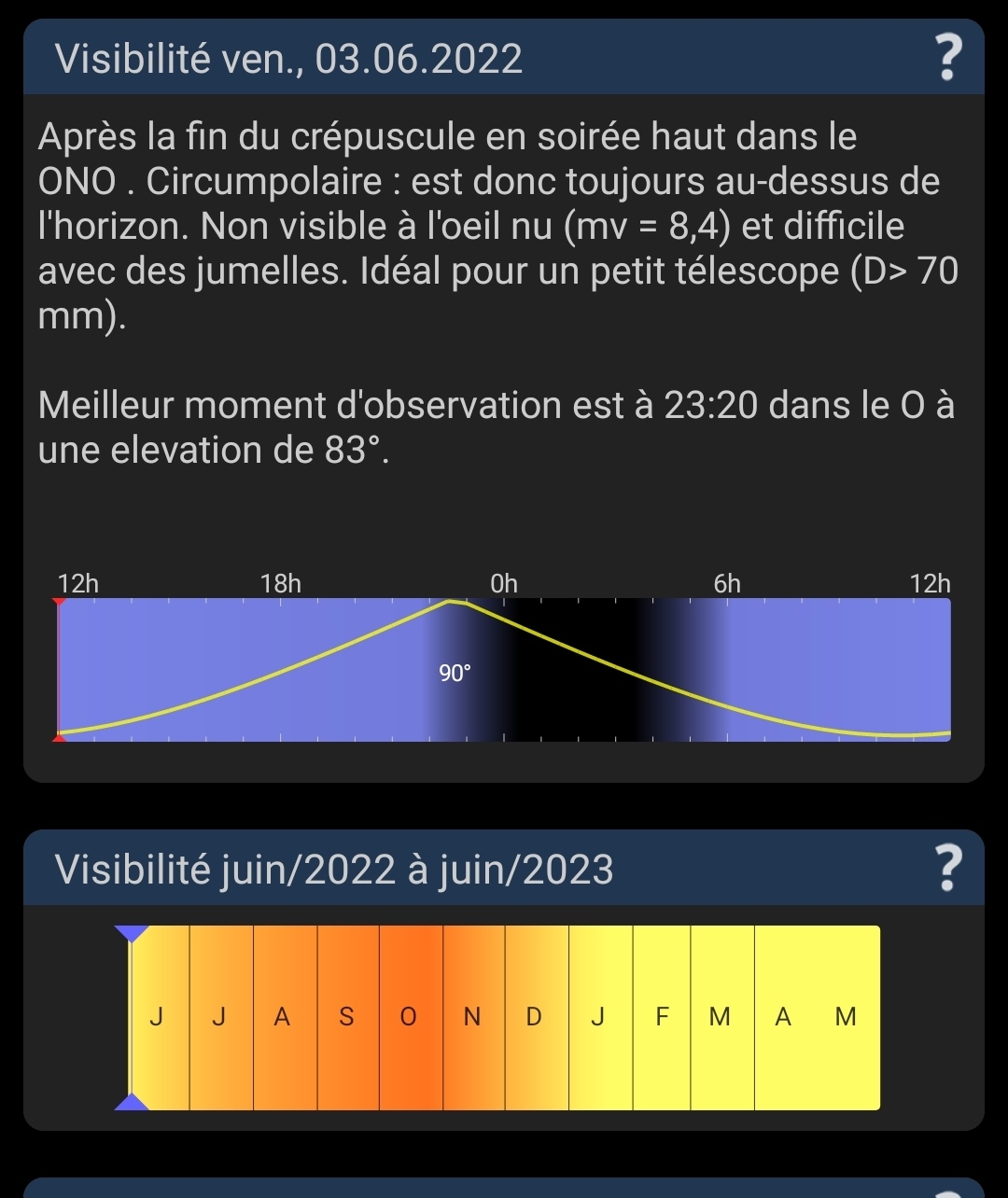Screen dimensions: 1008x1198
Task: Open help for Visibilité ven., 03.06.2022
Action: pyautogui.click(x=946, y=59)
